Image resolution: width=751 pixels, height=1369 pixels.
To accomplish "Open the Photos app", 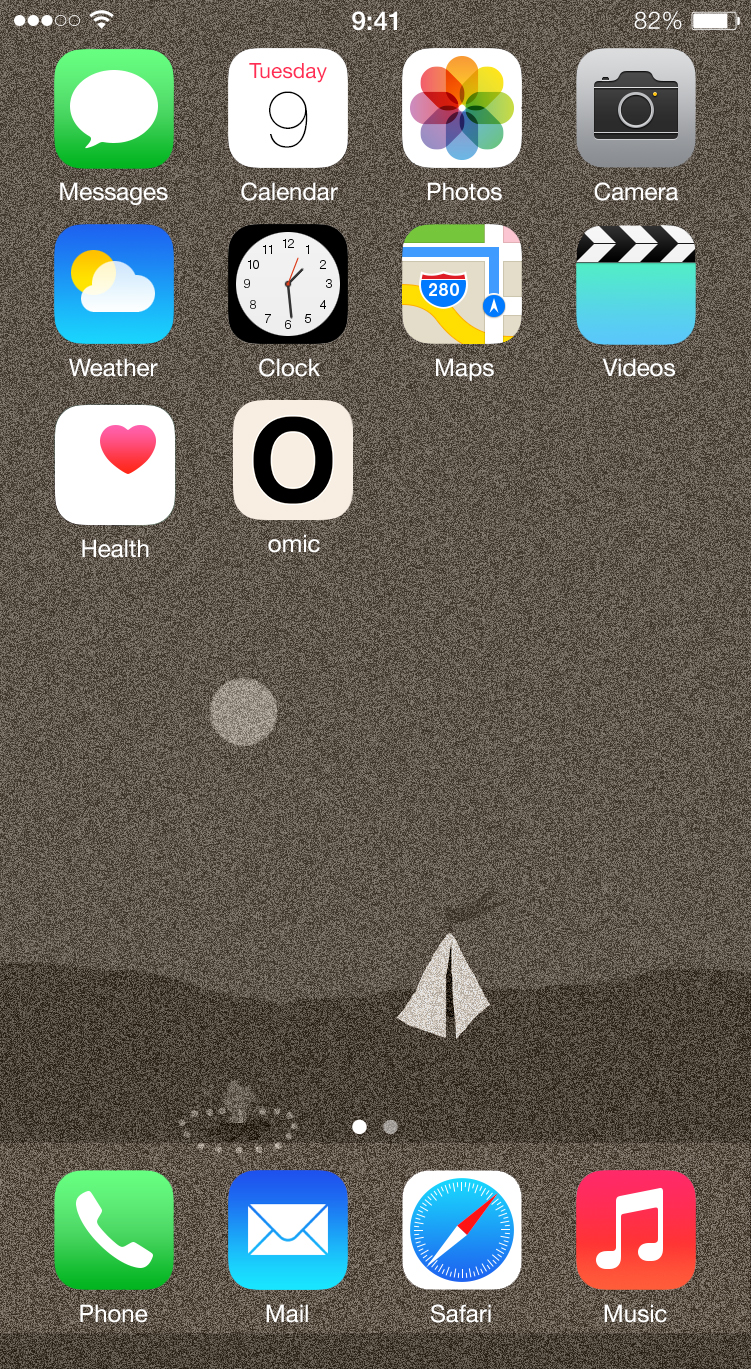I will (462, 109).
